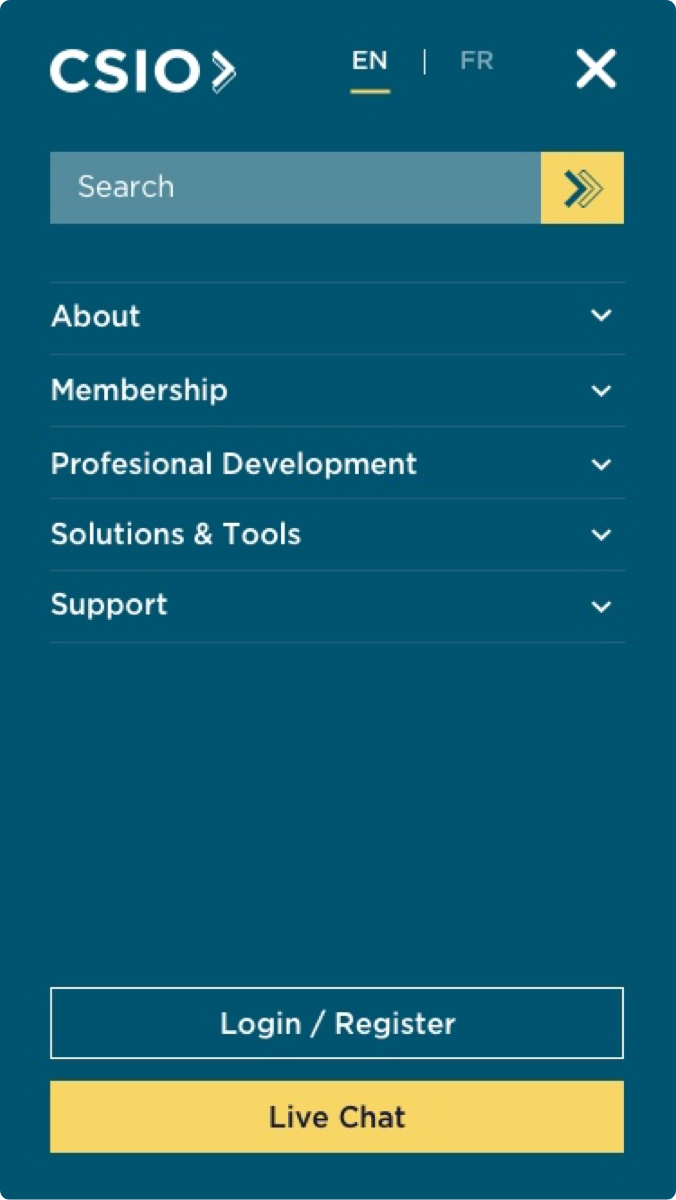Submit search with the yellow arrow button
Screen dimensions: 676x1200
coord(582,188)
